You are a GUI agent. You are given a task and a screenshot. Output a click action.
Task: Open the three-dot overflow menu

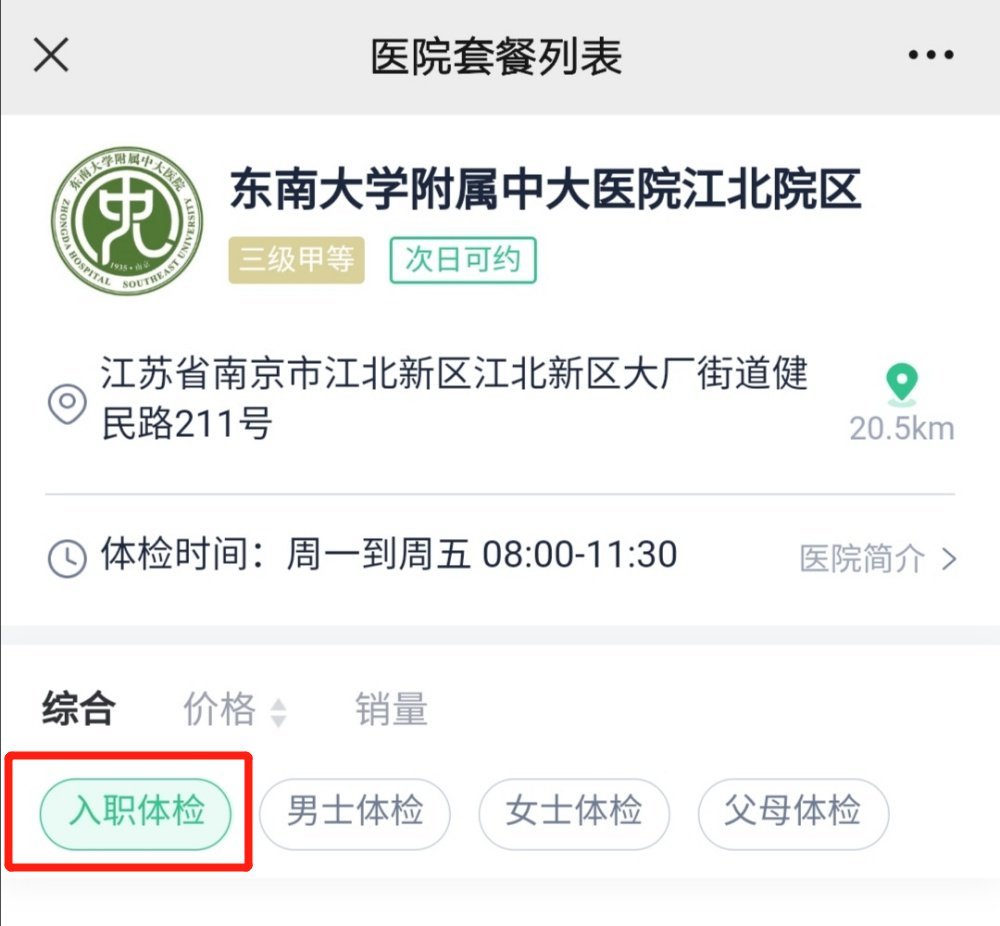coord(930,56)
